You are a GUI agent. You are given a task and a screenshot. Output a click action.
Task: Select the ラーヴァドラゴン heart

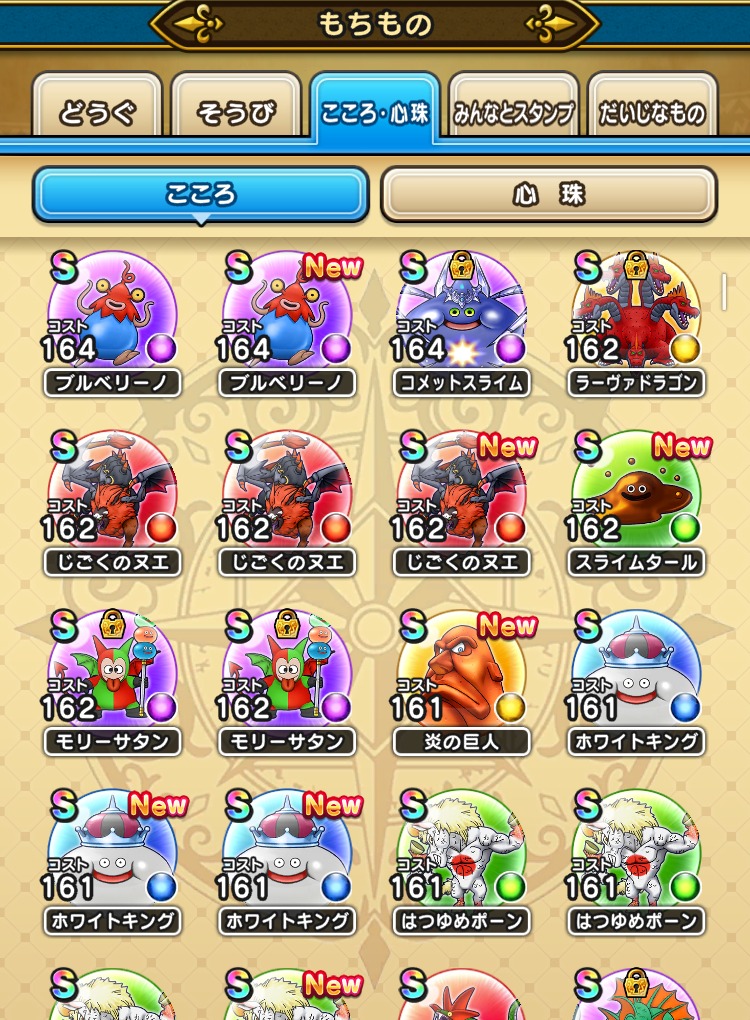pyautogui.click(x=636, y=322)
